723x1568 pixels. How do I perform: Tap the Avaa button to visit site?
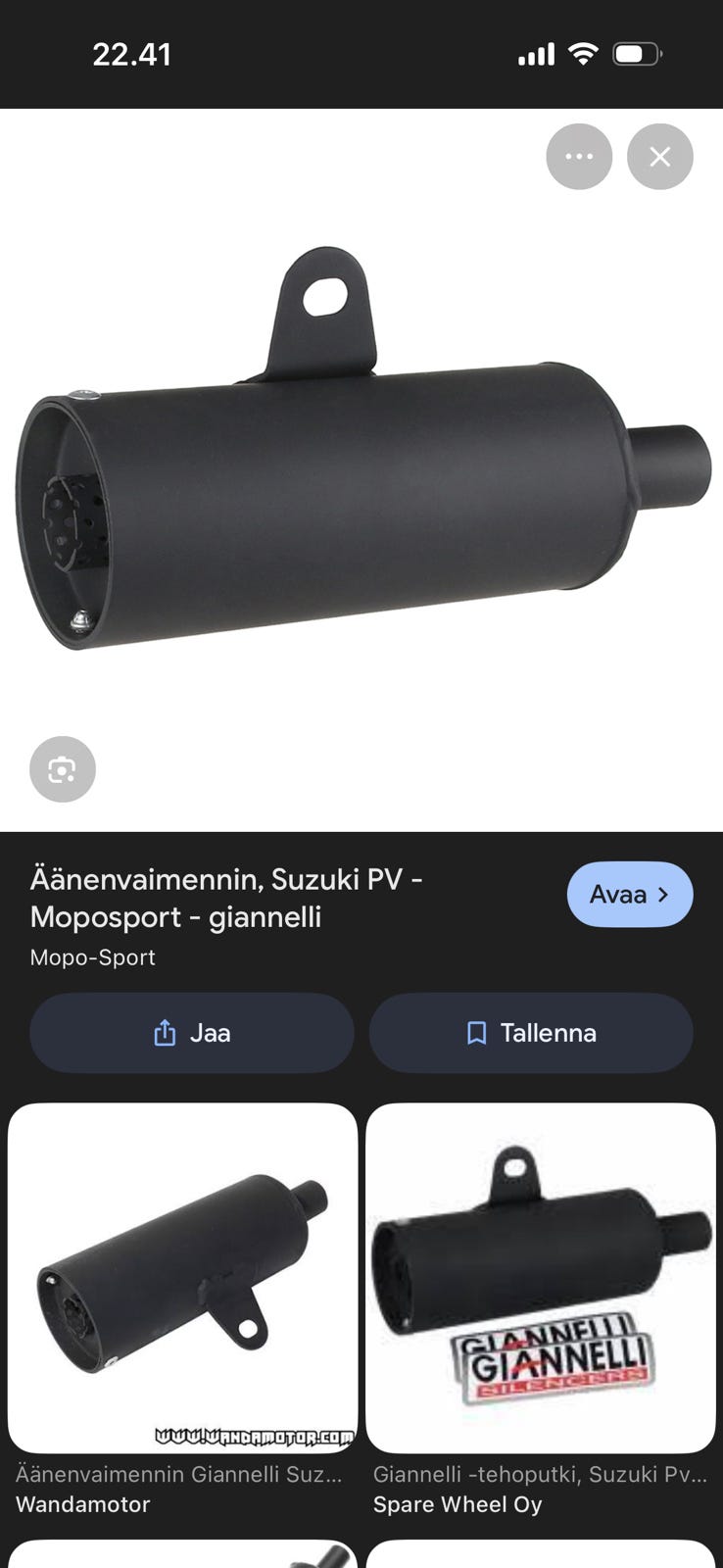(x=629, y=894)
